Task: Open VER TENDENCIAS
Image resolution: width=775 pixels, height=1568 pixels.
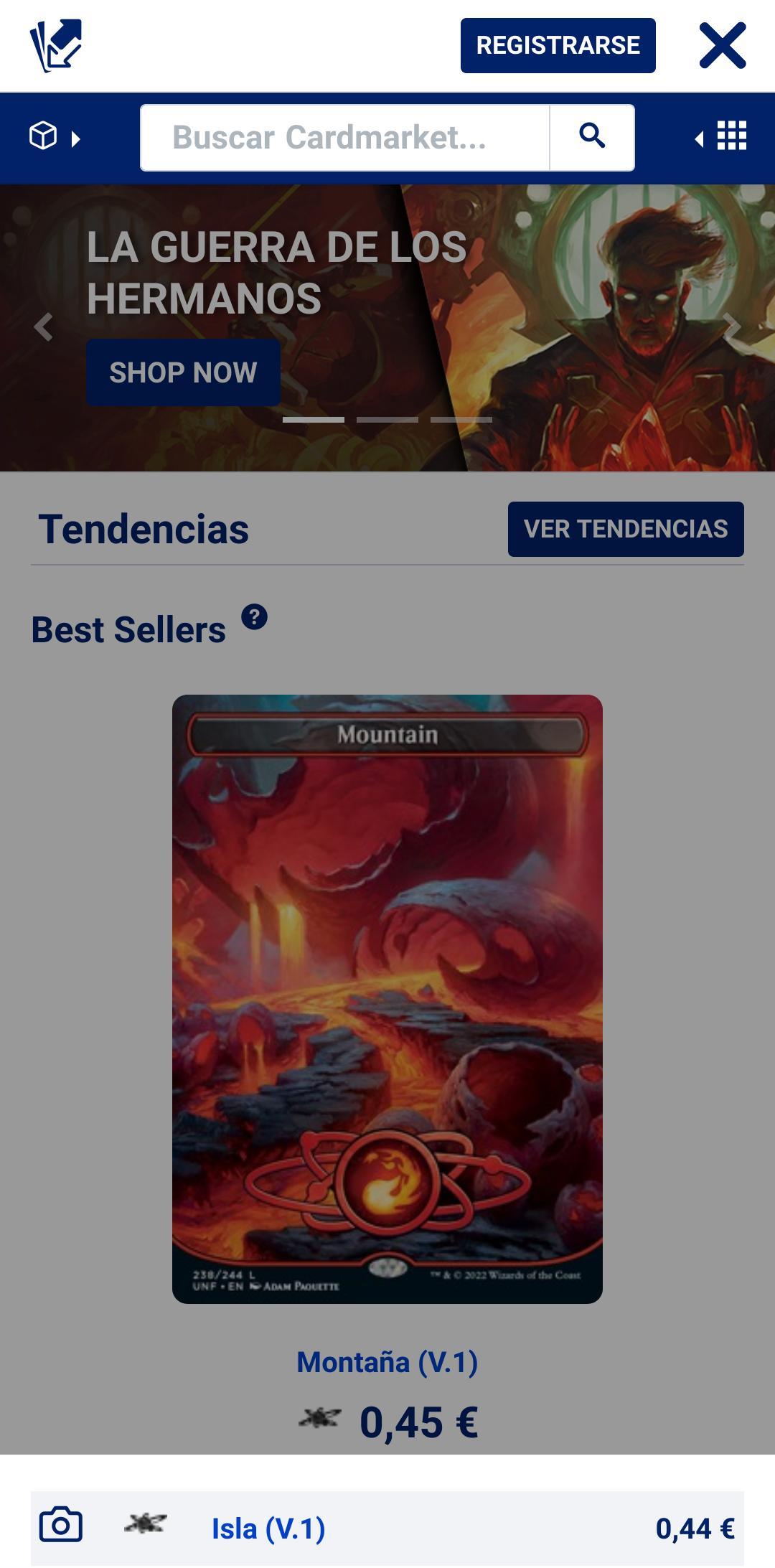Action: tap(625, 529)
